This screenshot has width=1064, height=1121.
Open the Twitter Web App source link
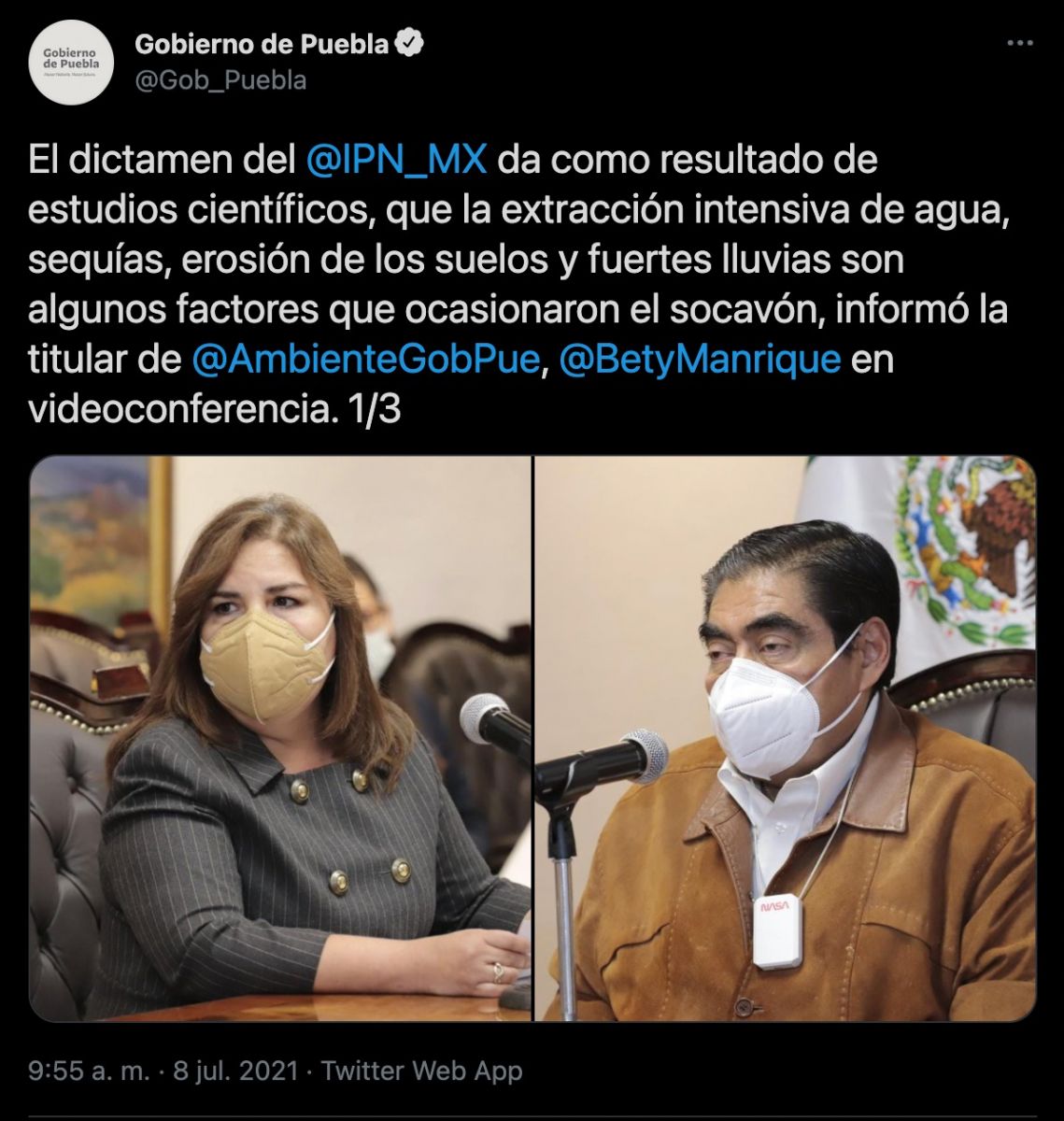pyautogui.click(x=421, y=1071)
